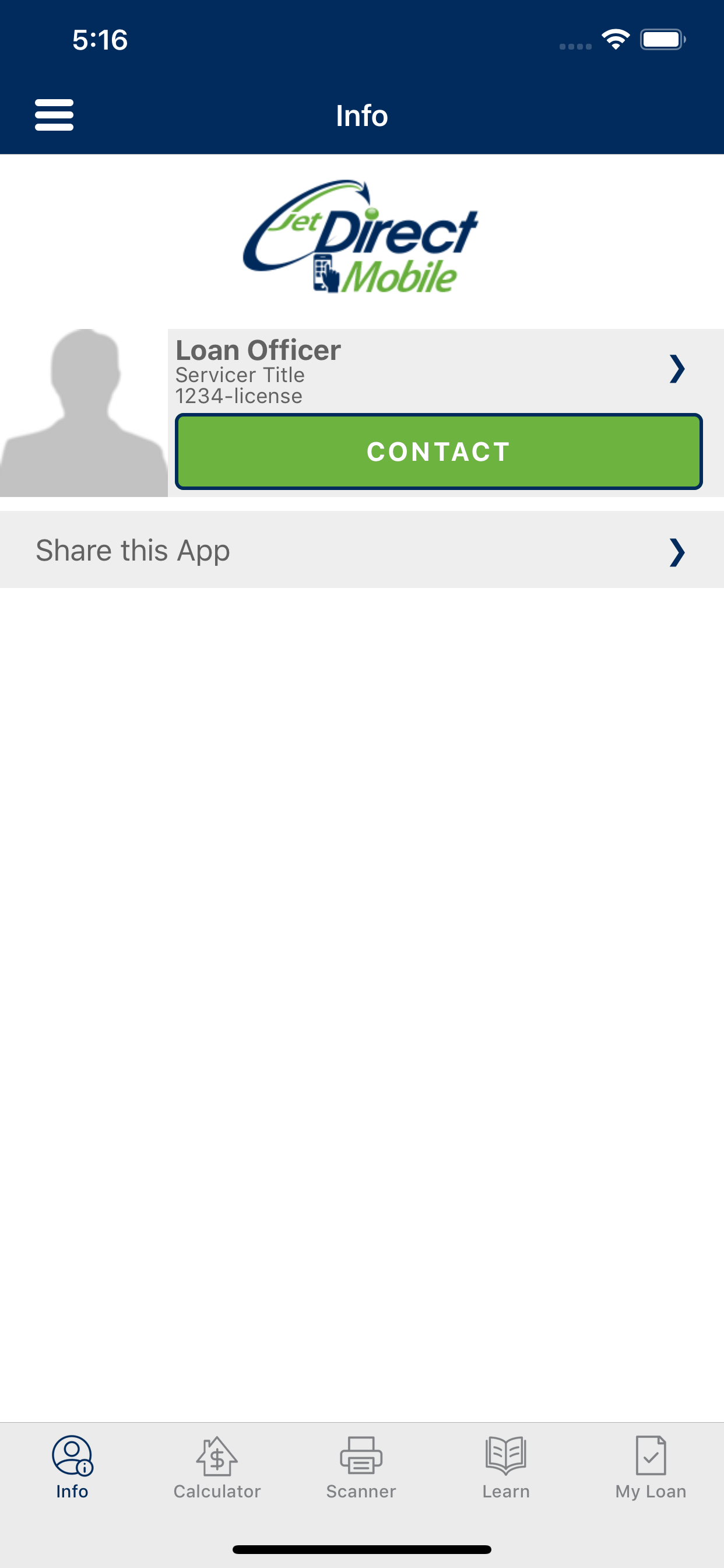Tap the Share this App link
This screenshot has width=724, height=1568.
133,549
